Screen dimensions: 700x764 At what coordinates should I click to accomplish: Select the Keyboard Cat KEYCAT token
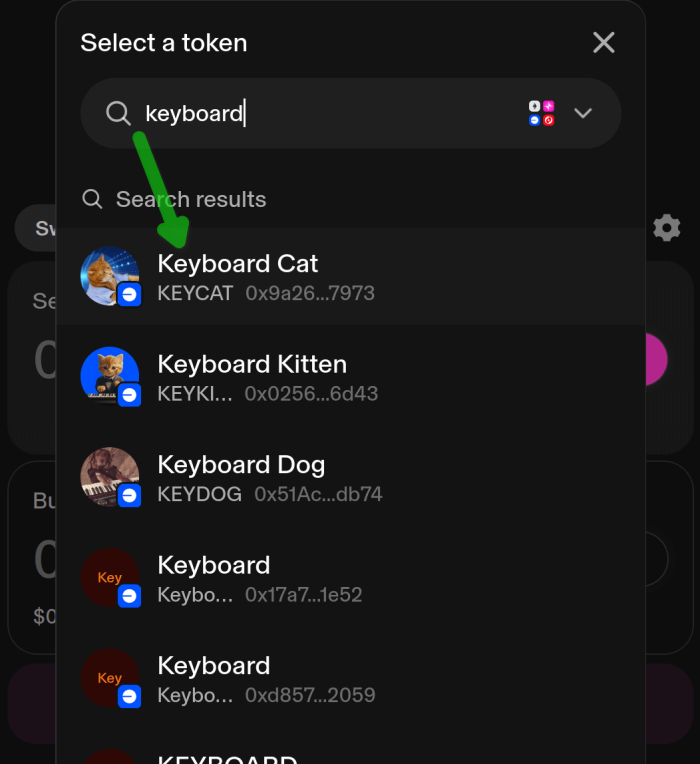(350, 277)
